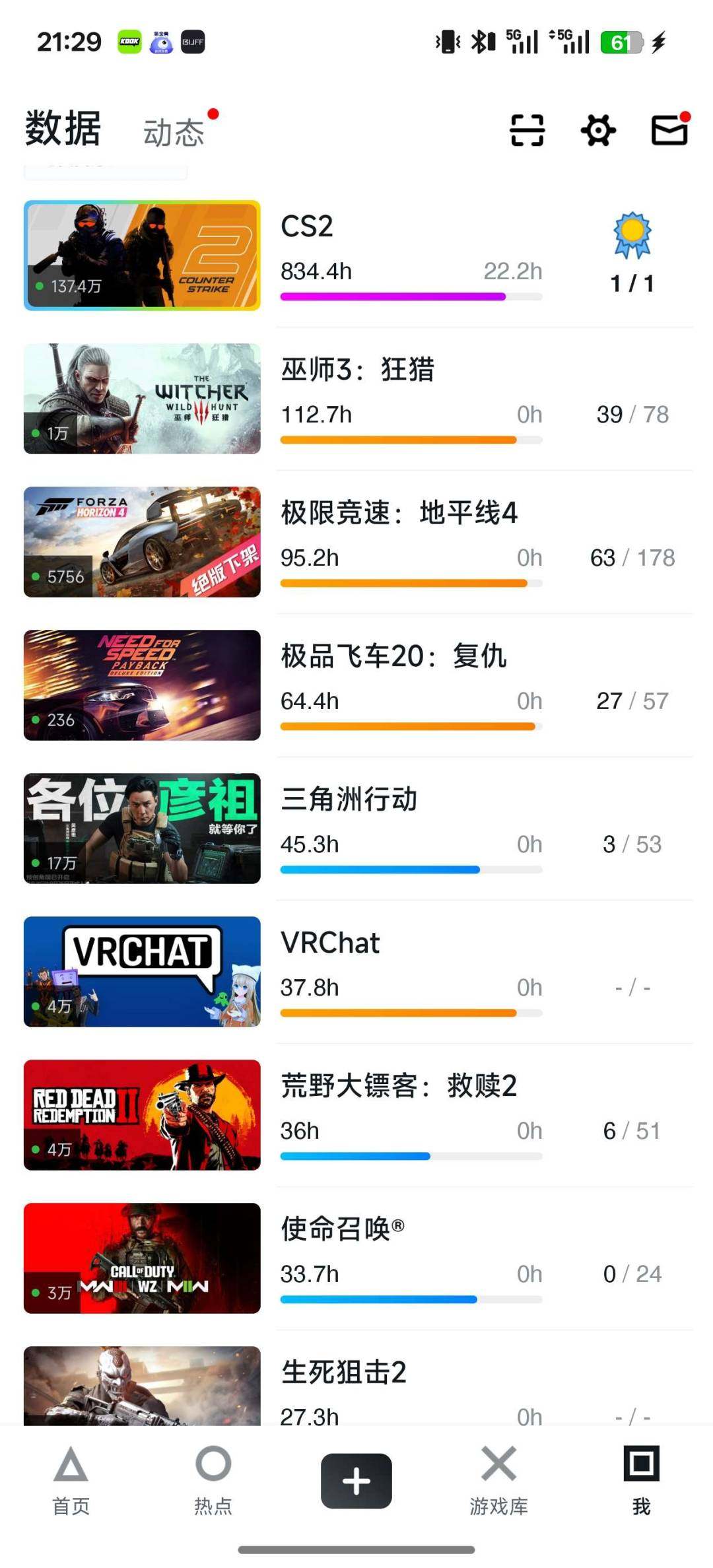
Task: Open the QR code scanner icon
Action: tap(526, 130)
